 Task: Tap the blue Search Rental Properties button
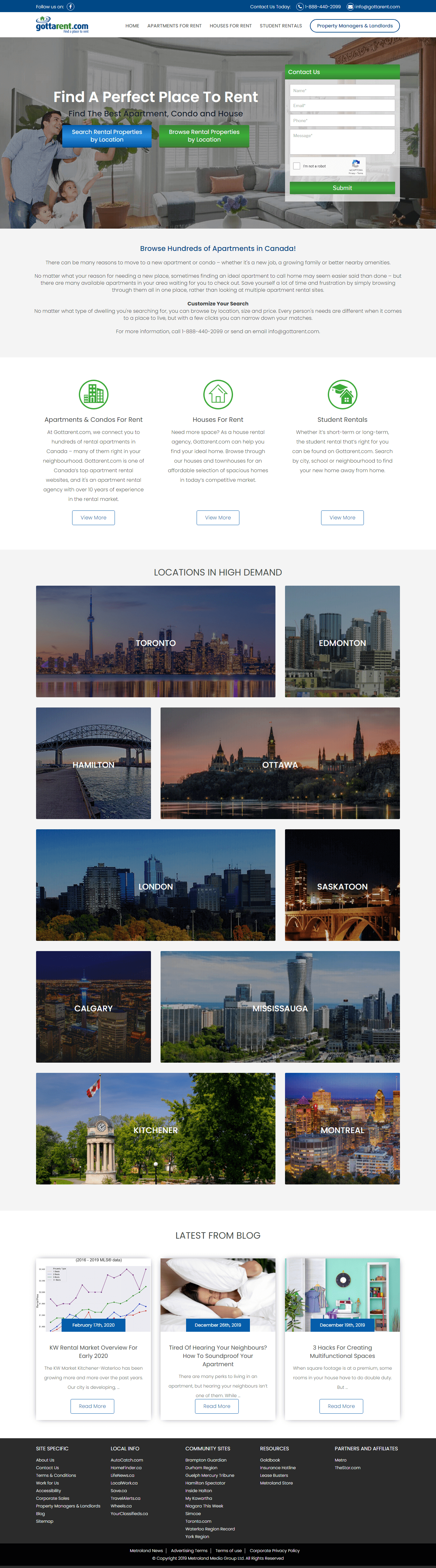[x=107, y=136]
